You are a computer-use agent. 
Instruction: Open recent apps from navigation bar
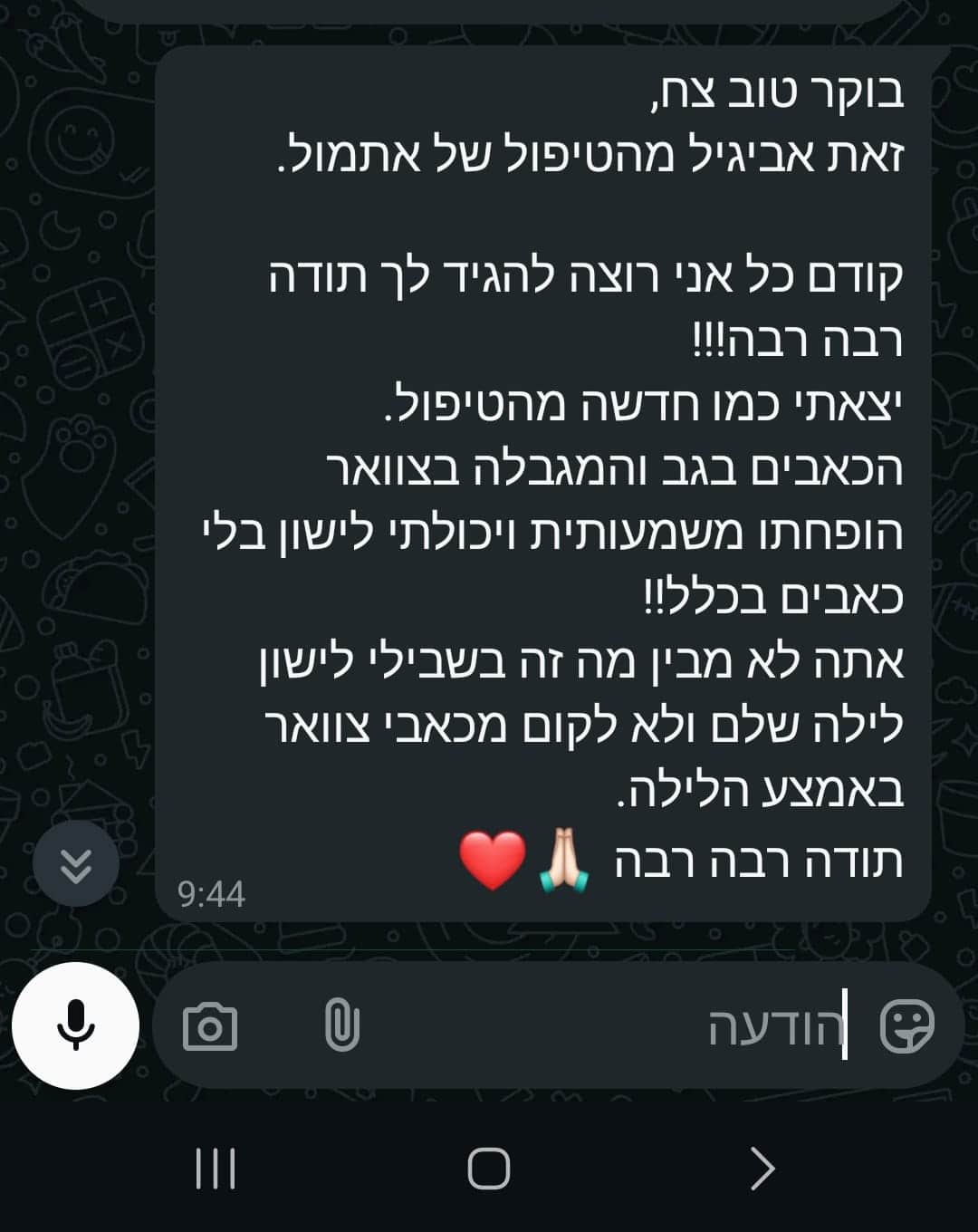tap(216, 1169)
